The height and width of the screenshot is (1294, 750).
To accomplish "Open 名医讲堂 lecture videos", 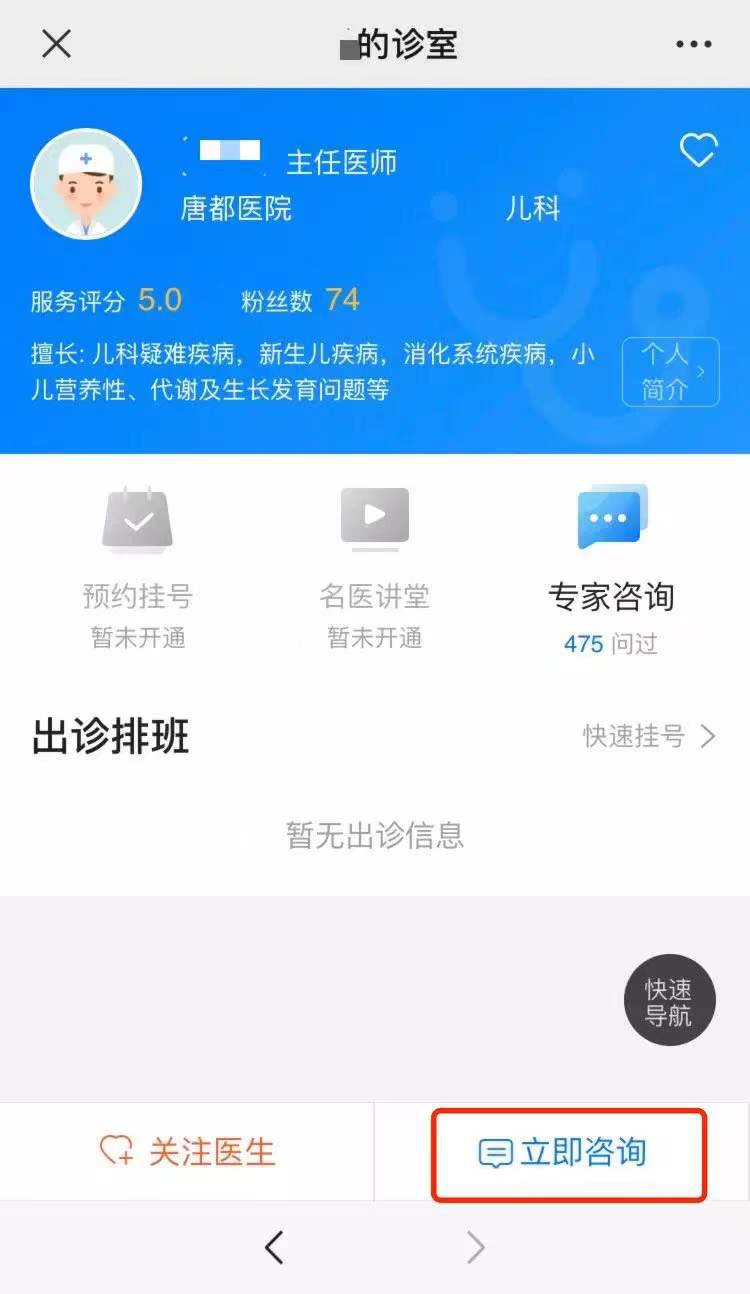I will (x=374, y=567).
